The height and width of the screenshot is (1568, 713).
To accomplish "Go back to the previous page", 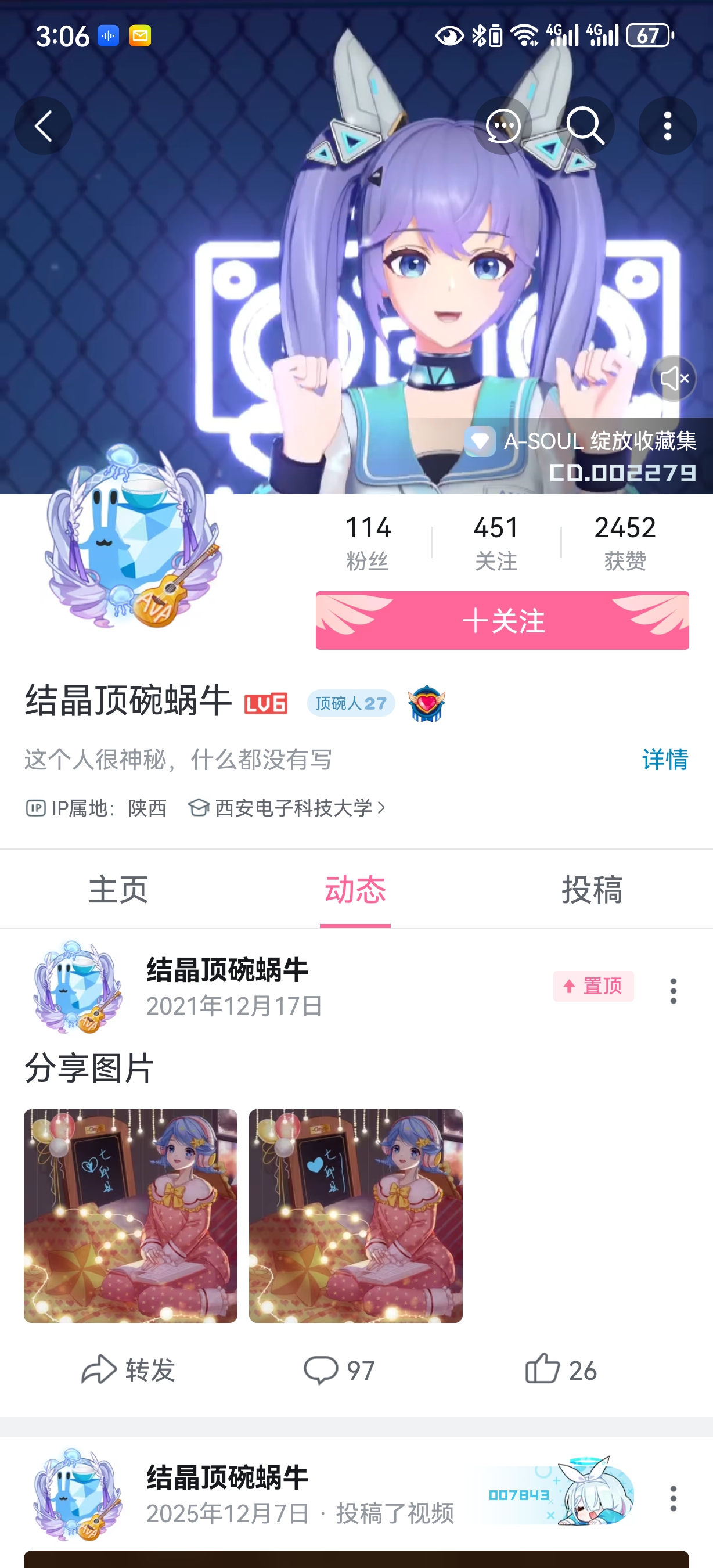I will [43, 126].
